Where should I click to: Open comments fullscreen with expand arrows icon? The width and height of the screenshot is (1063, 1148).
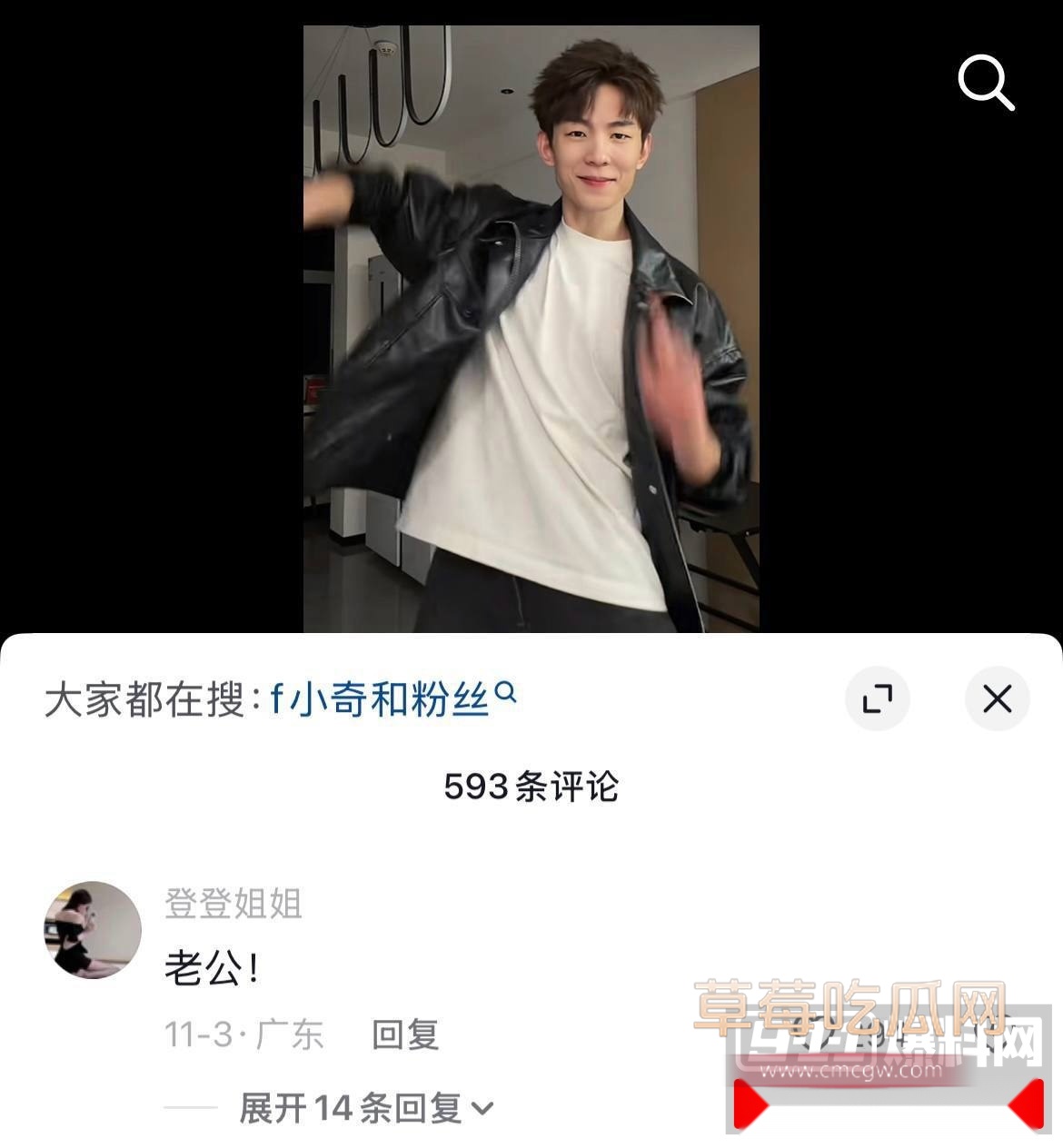(875, 698)
